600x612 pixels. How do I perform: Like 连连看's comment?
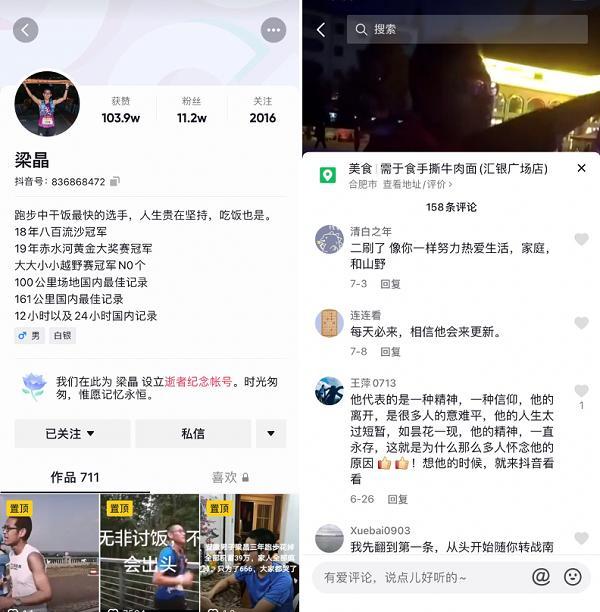[581, 323]
